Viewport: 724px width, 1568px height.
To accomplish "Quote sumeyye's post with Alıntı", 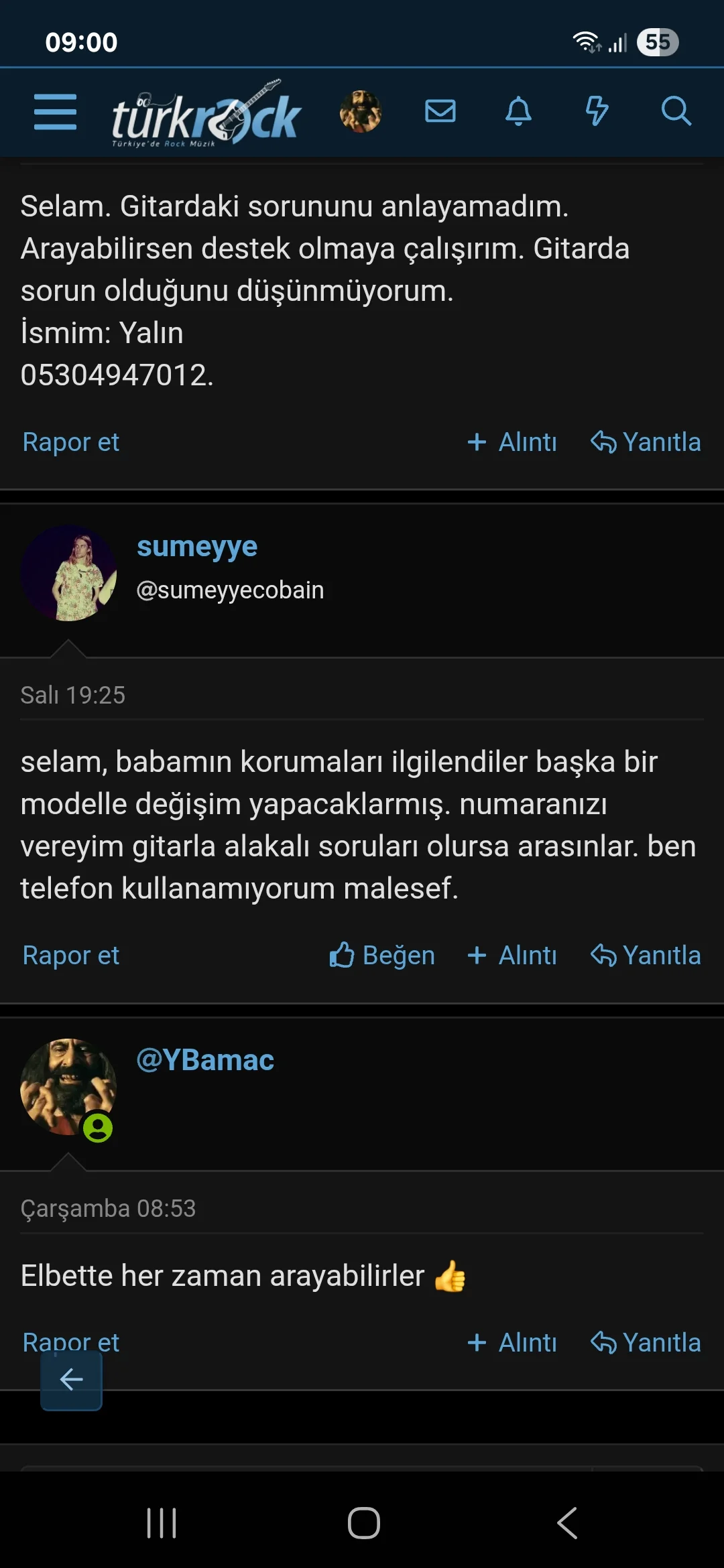I will coord(513,956).
